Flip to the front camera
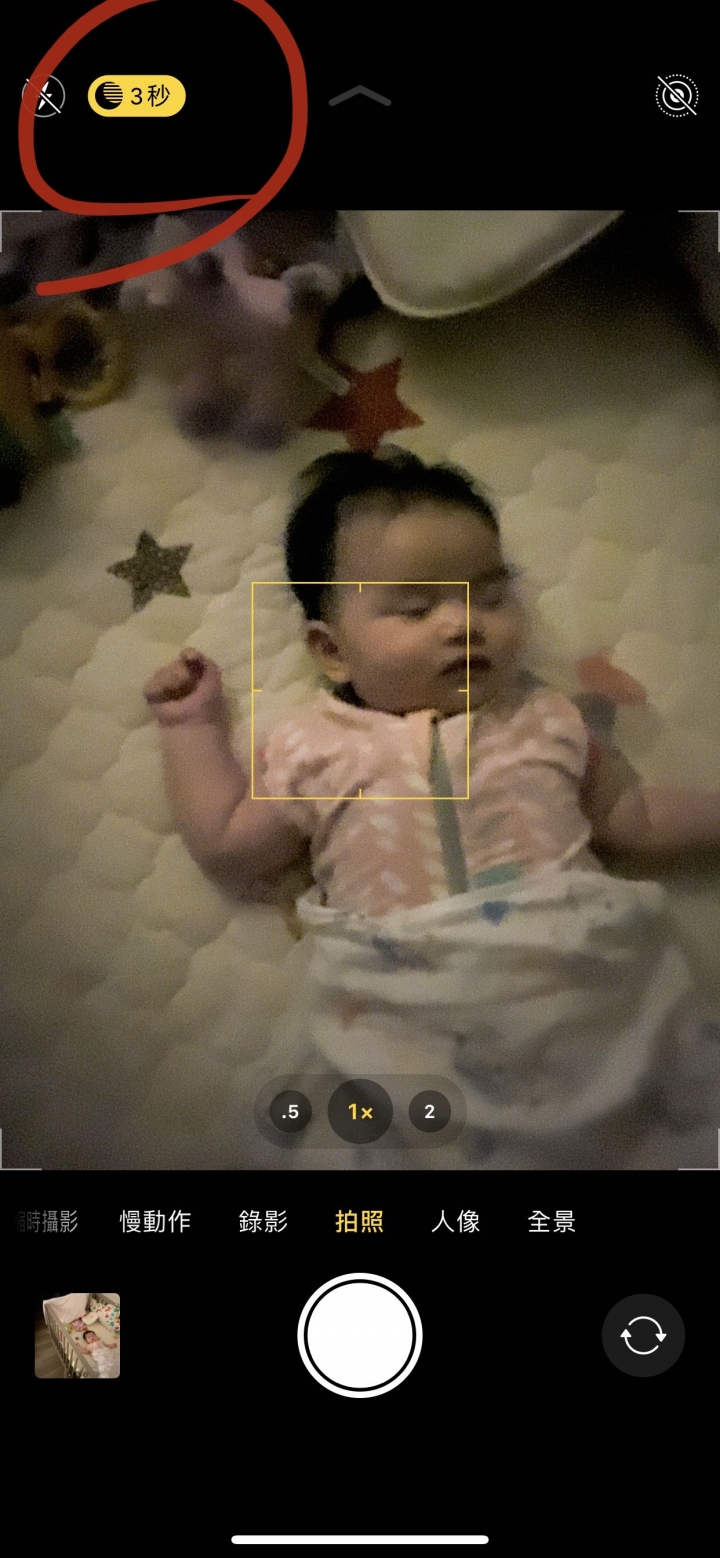The height and width of the screenshot is (1558, 720). (x=643, y=1335)
